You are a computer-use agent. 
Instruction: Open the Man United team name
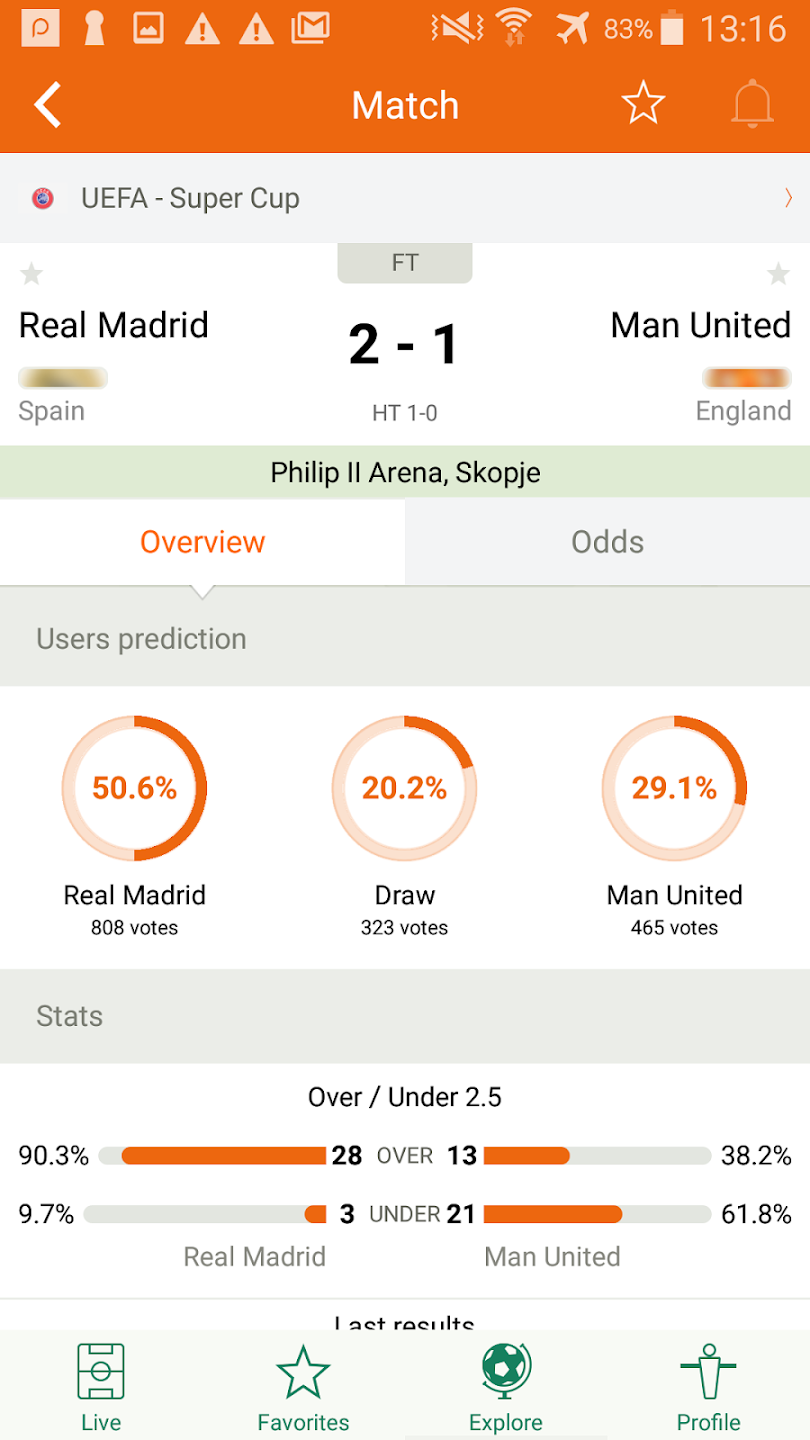[701, 325]
